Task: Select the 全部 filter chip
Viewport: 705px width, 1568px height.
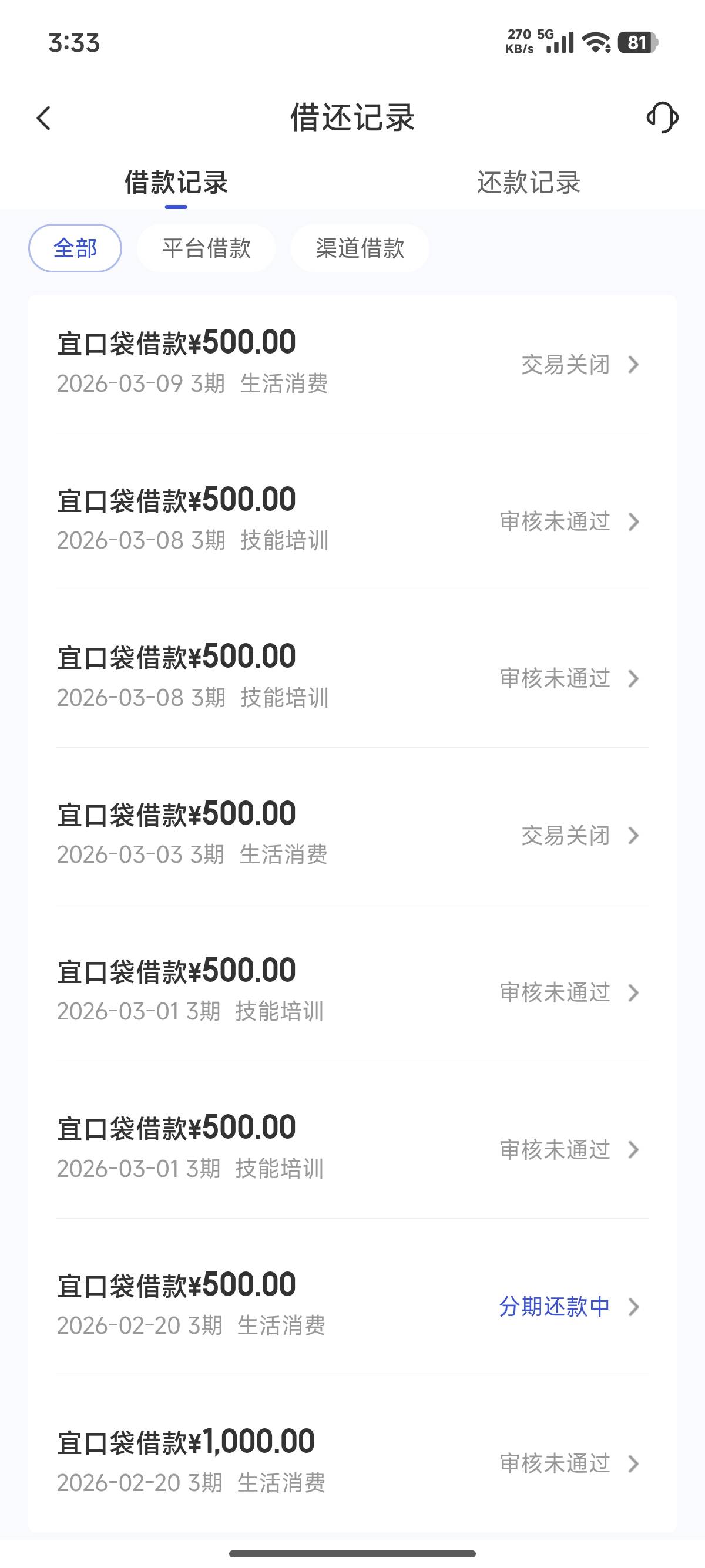Action: [x=75, y=248]
